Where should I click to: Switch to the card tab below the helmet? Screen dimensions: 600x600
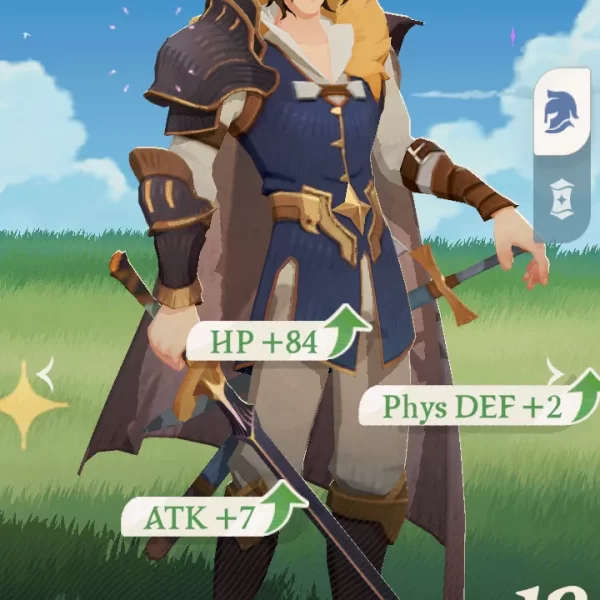tap(561, 200)
